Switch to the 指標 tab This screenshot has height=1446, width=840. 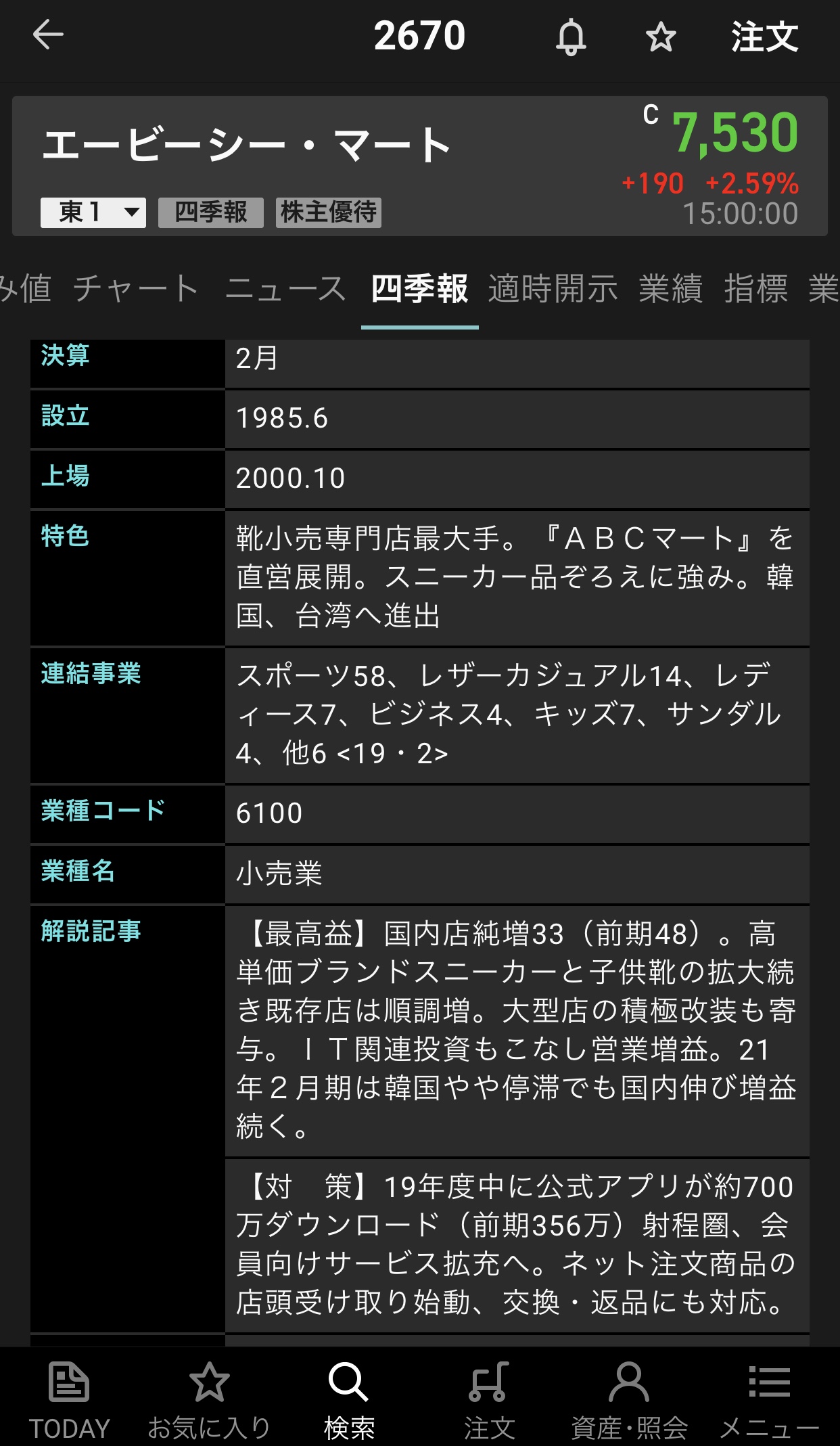pos(755,289)
